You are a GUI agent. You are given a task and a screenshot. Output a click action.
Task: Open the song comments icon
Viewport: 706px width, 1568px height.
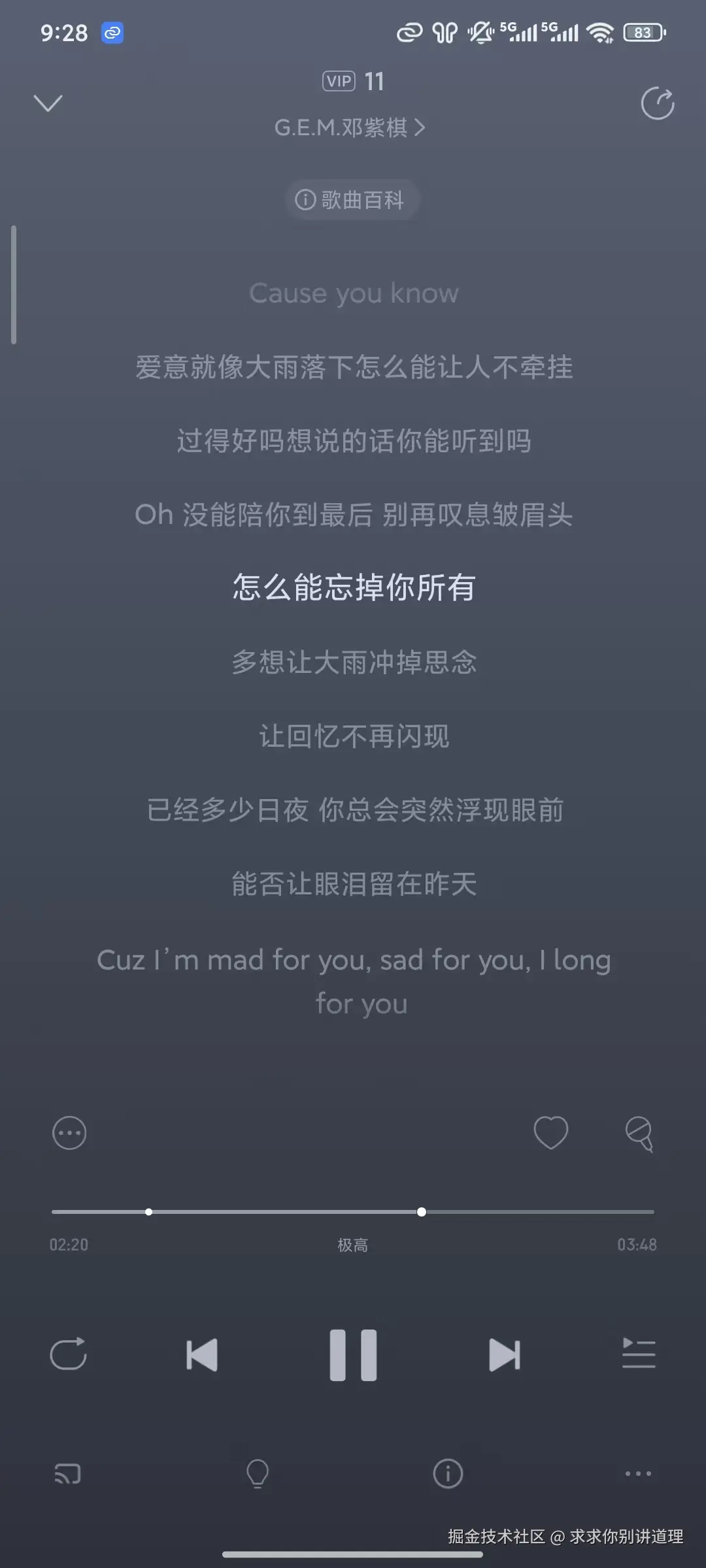tap(639, 1134)
